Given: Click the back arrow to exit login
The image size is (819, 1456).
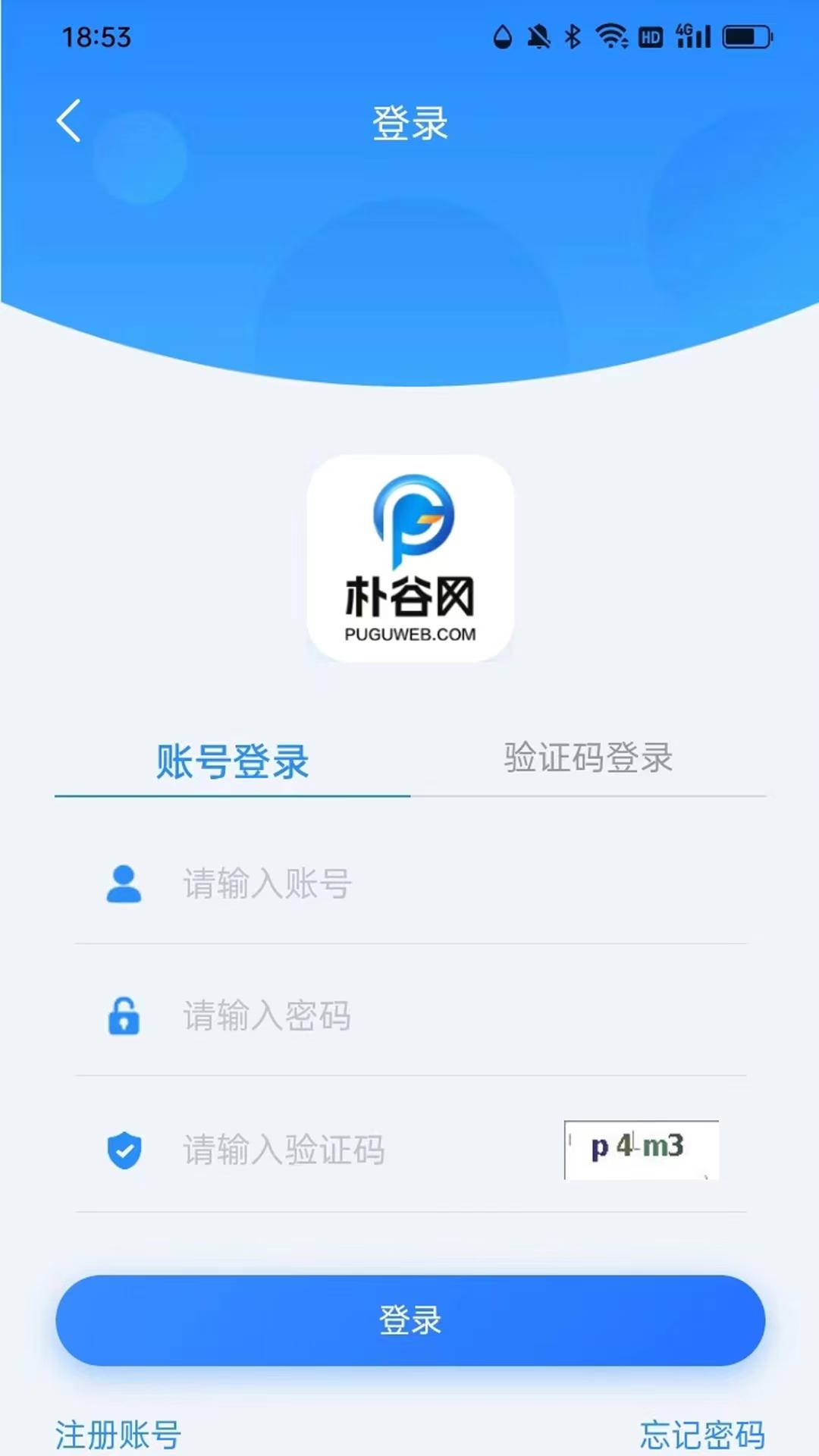Looking at the screenshot, I should (x=69, y=121).
